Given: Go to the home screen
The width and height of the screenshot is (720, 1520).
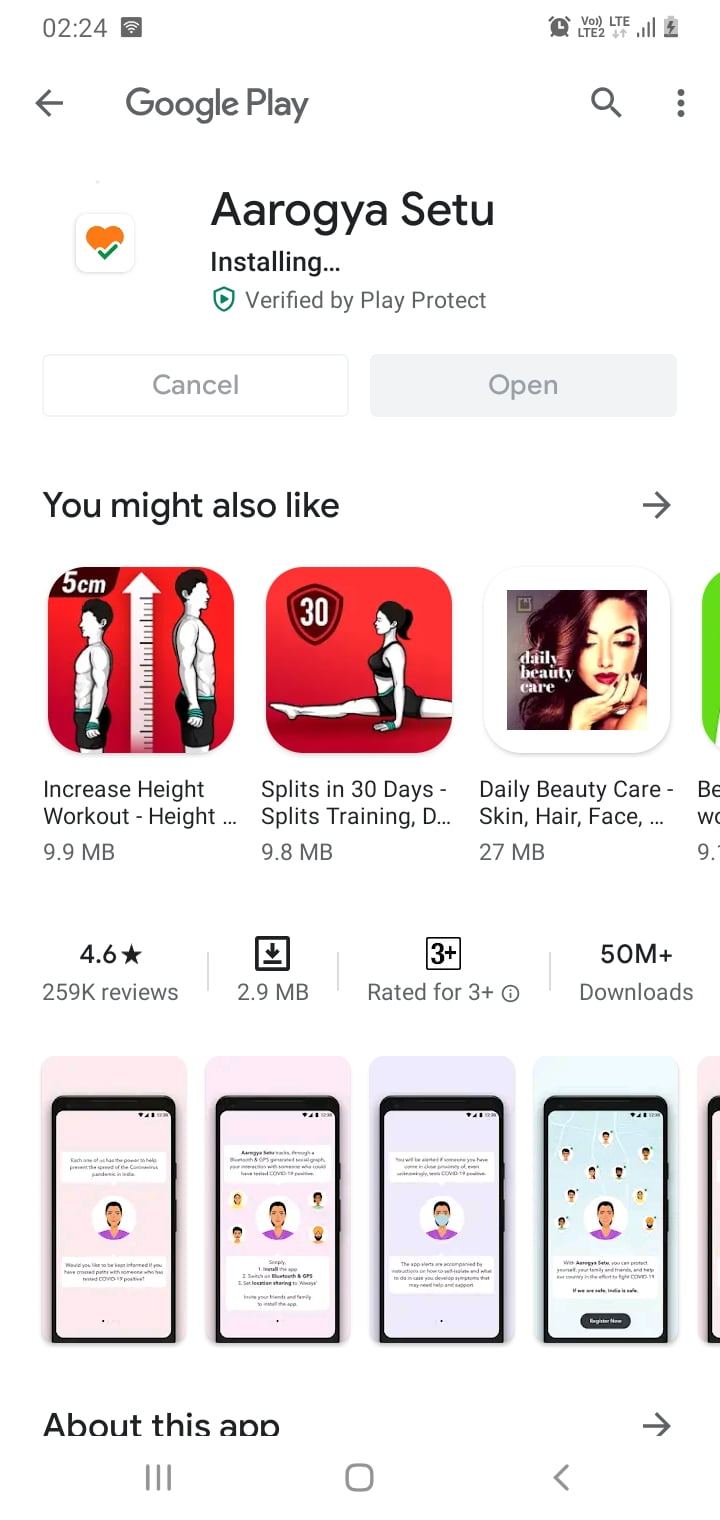Looking at the screenshot, I should coord(359,1477).
